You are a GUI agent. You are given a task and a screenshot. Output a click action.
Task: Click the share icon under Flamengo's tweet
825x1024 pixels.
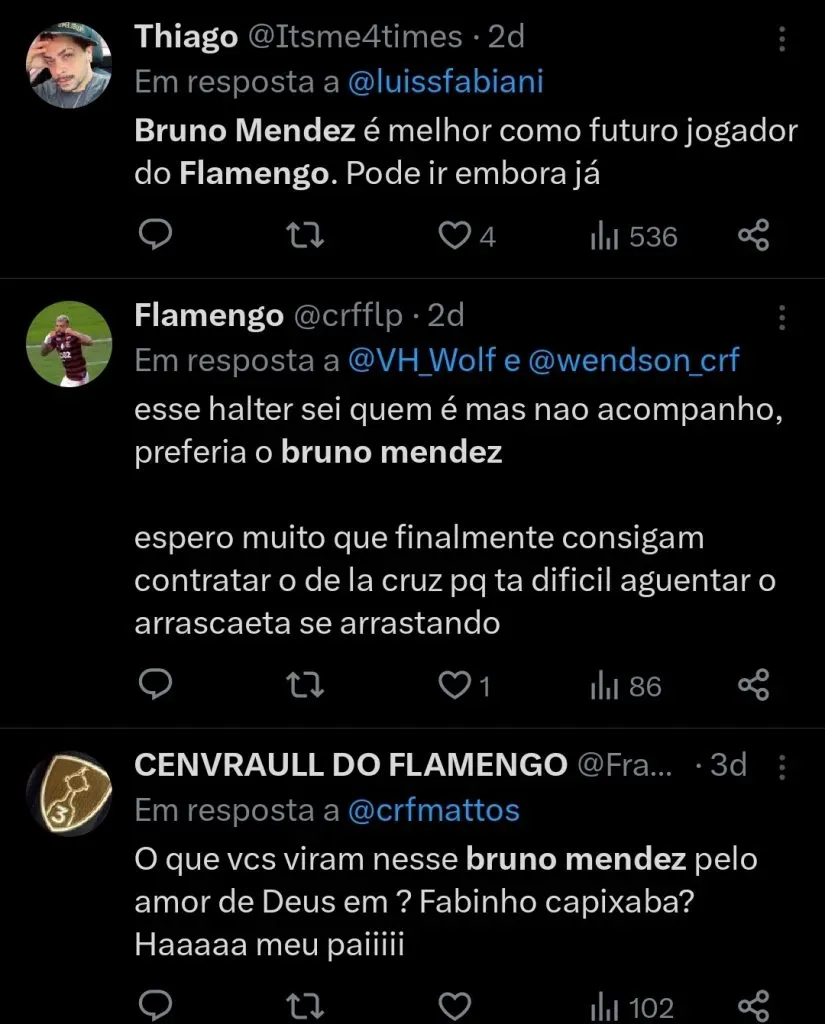[755, 685]
